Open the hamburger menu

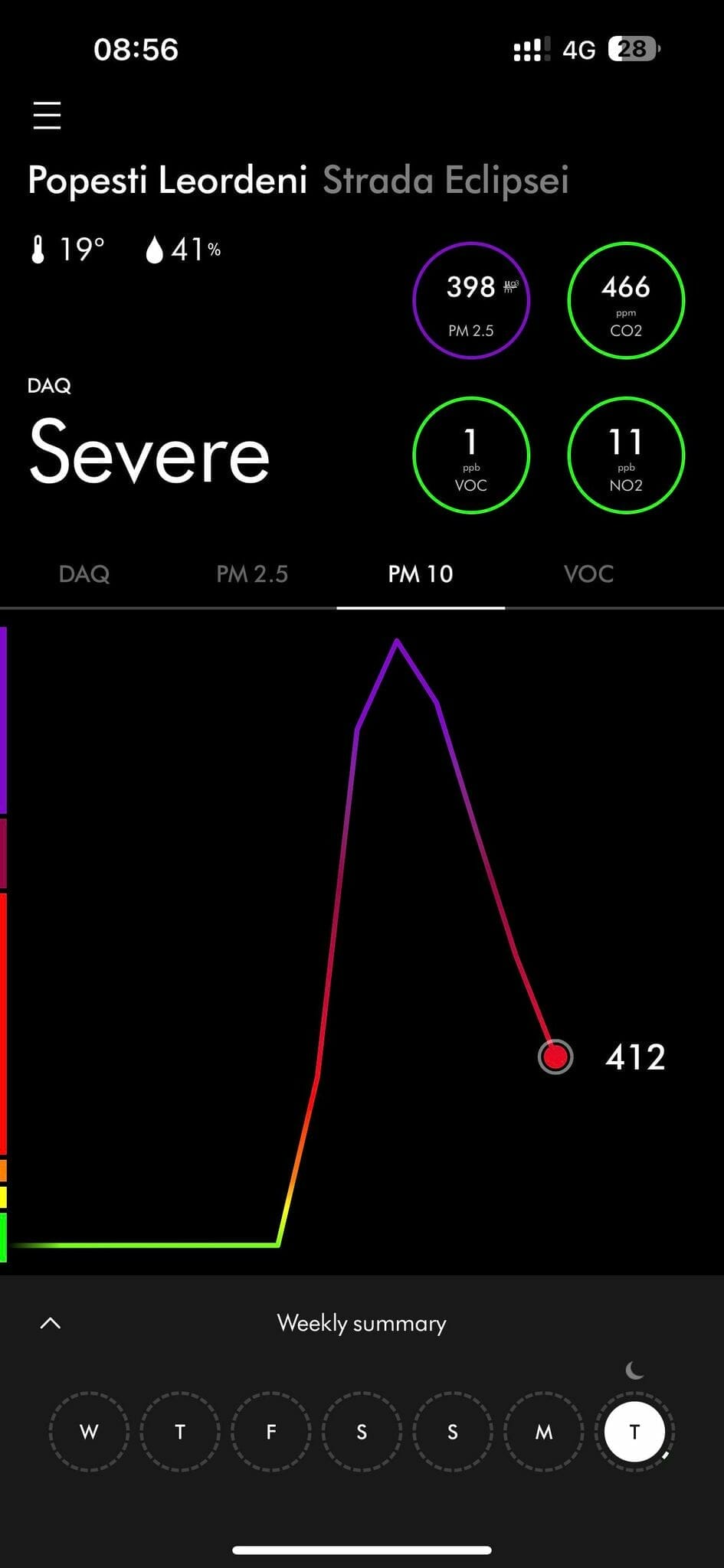pyautogui.click(x=47, y=116)
